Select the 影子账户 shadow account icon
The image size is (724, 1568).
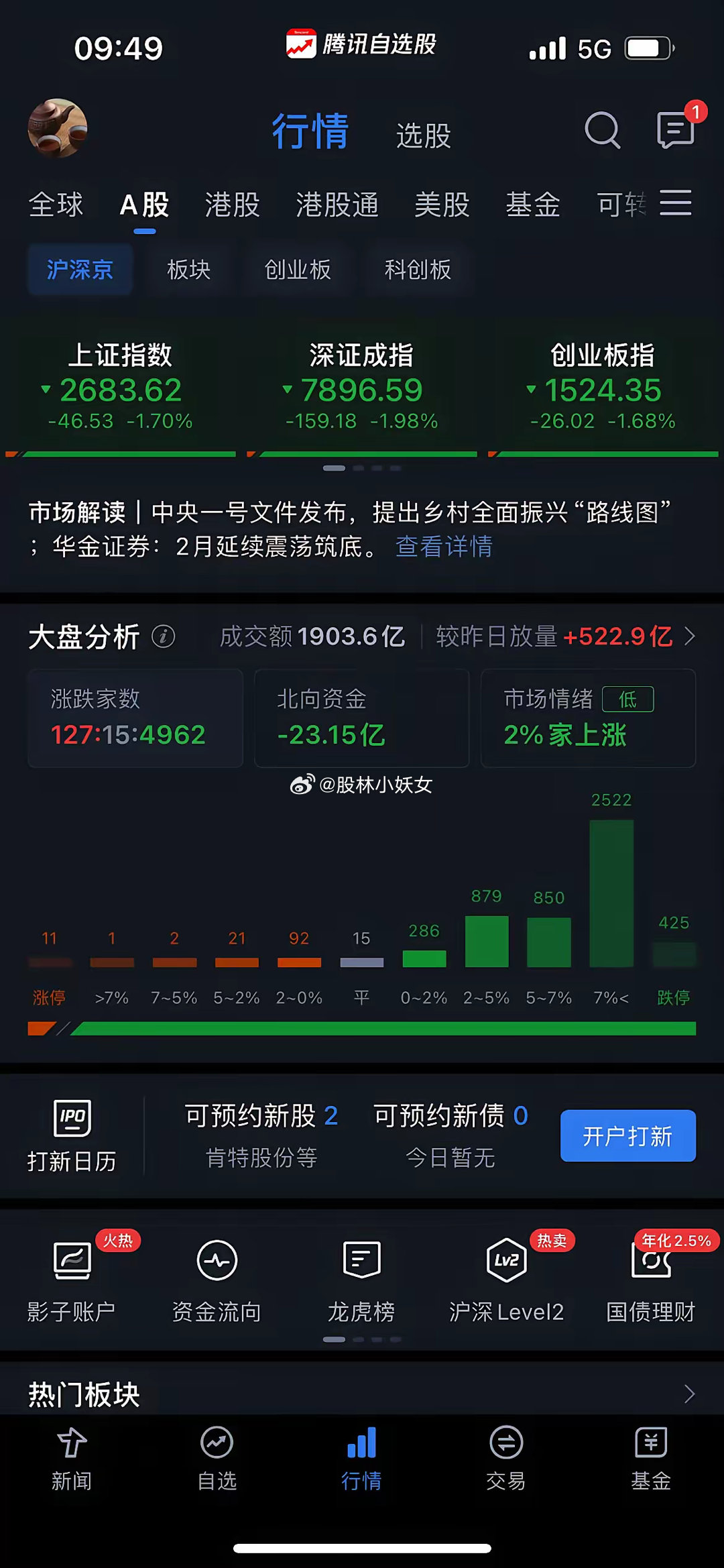pos(72,1261)
